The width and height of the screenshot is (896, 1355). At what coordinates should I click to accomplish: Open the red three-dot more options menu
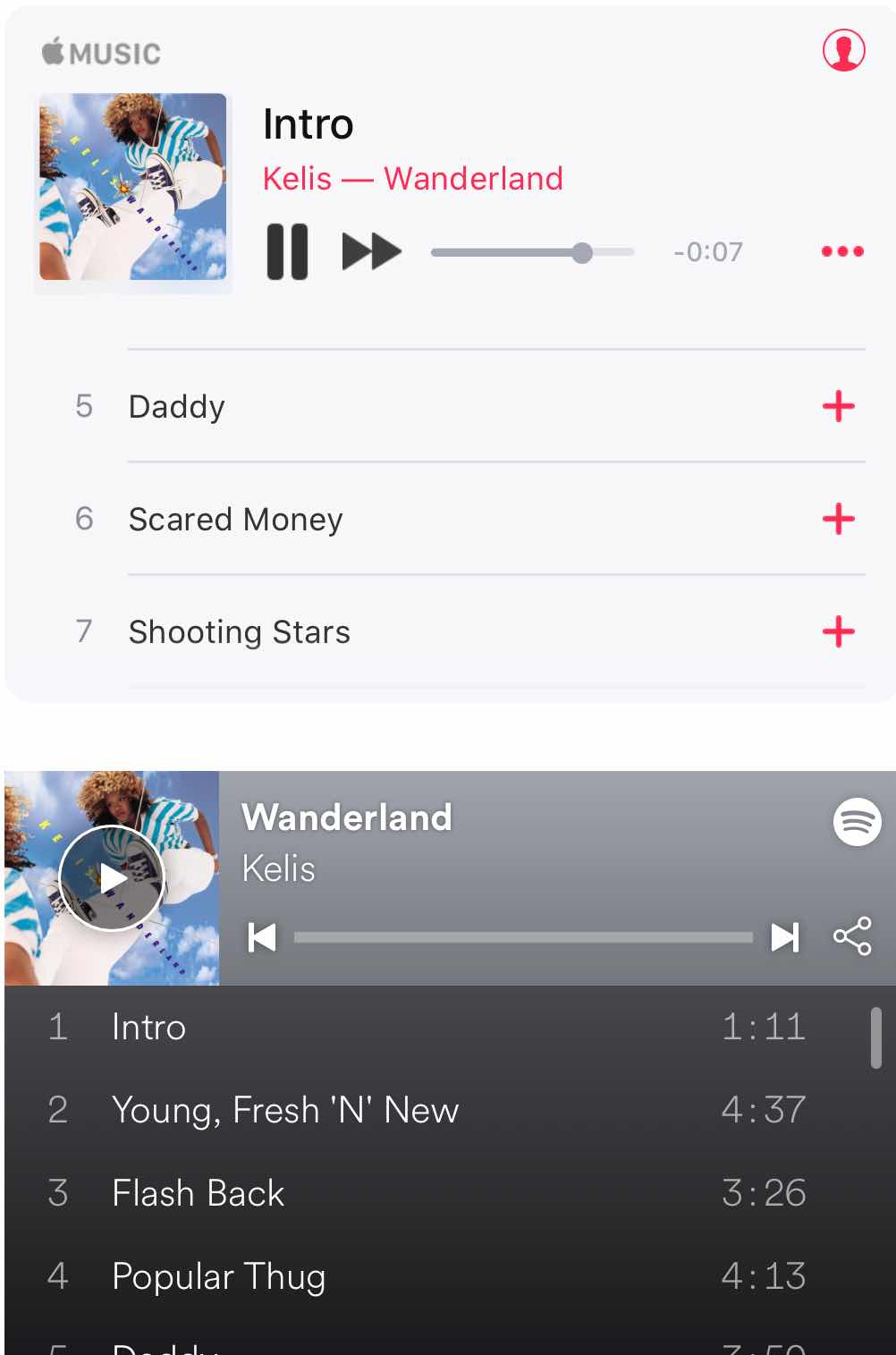[x=842, y=251]
